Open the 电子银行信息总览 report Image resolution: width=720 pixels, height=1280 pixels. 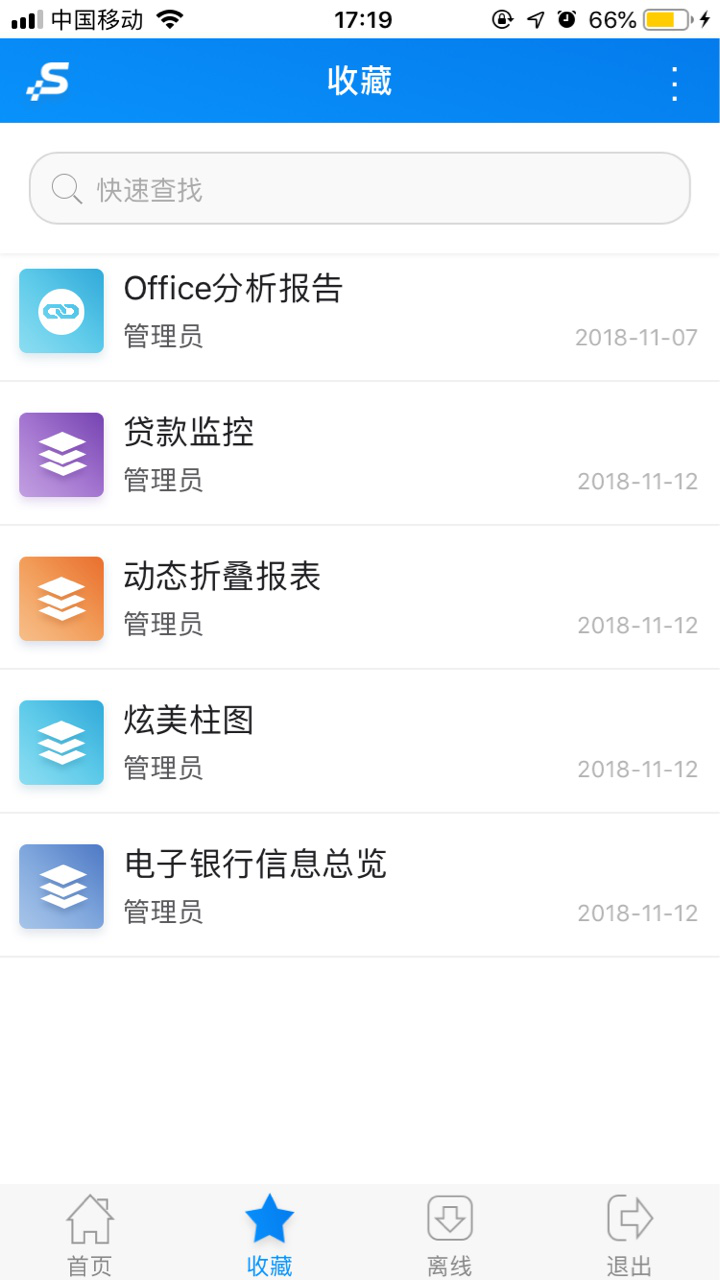360,886
